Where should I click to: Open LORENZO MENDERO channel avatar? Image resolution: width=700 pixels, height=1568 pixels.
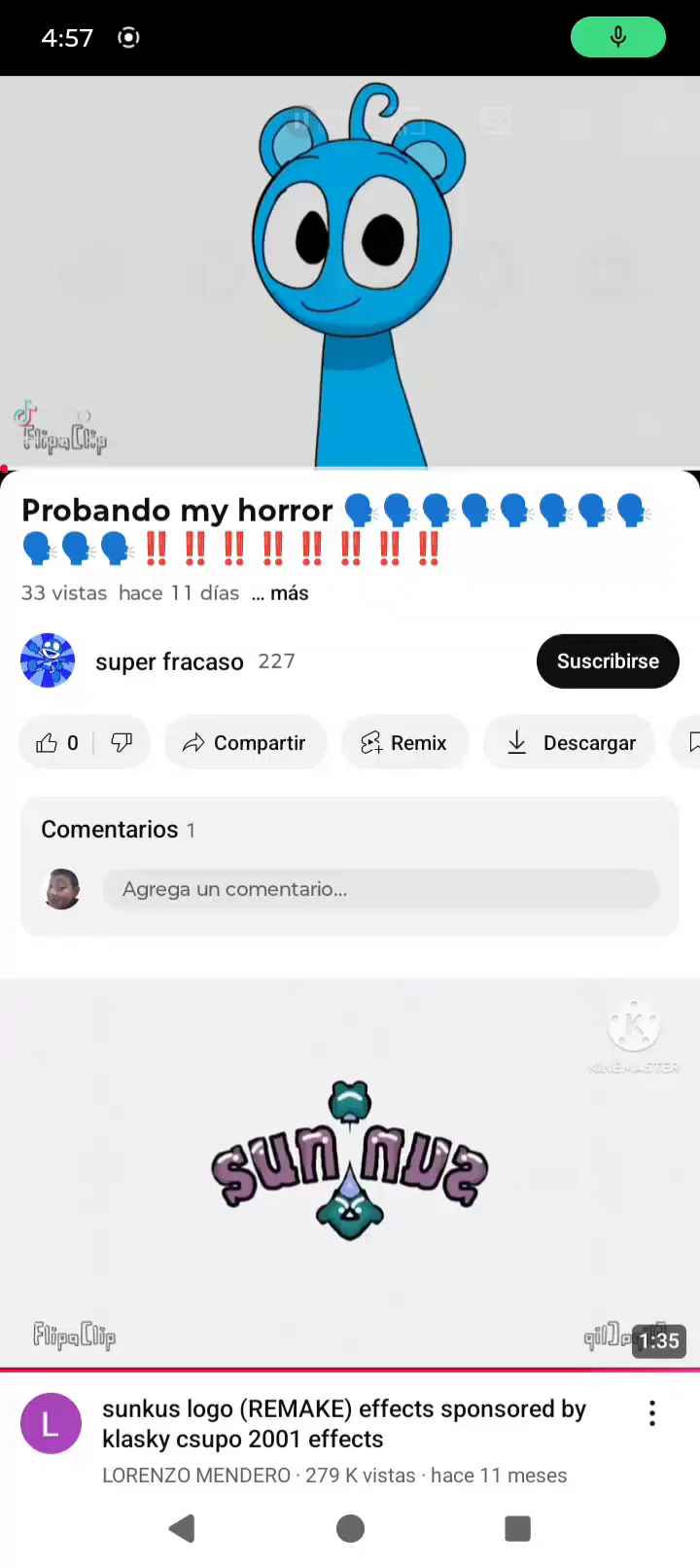[x=51, y=1424]
